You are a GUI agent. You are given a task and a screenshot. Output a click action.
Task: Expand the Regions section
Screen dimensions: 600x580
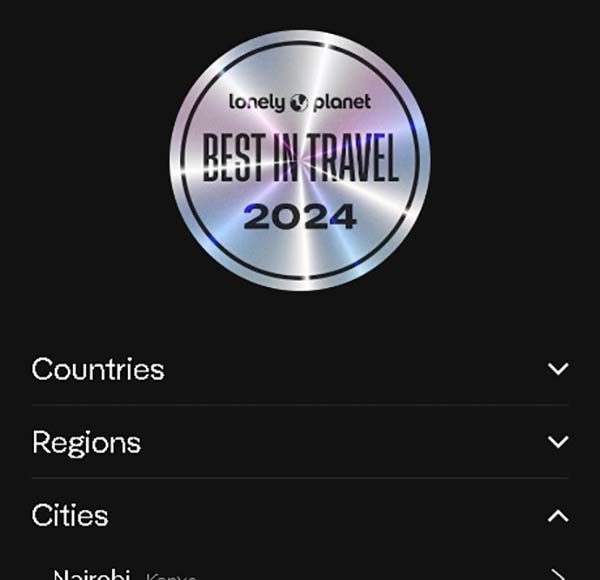pos(558,442)
